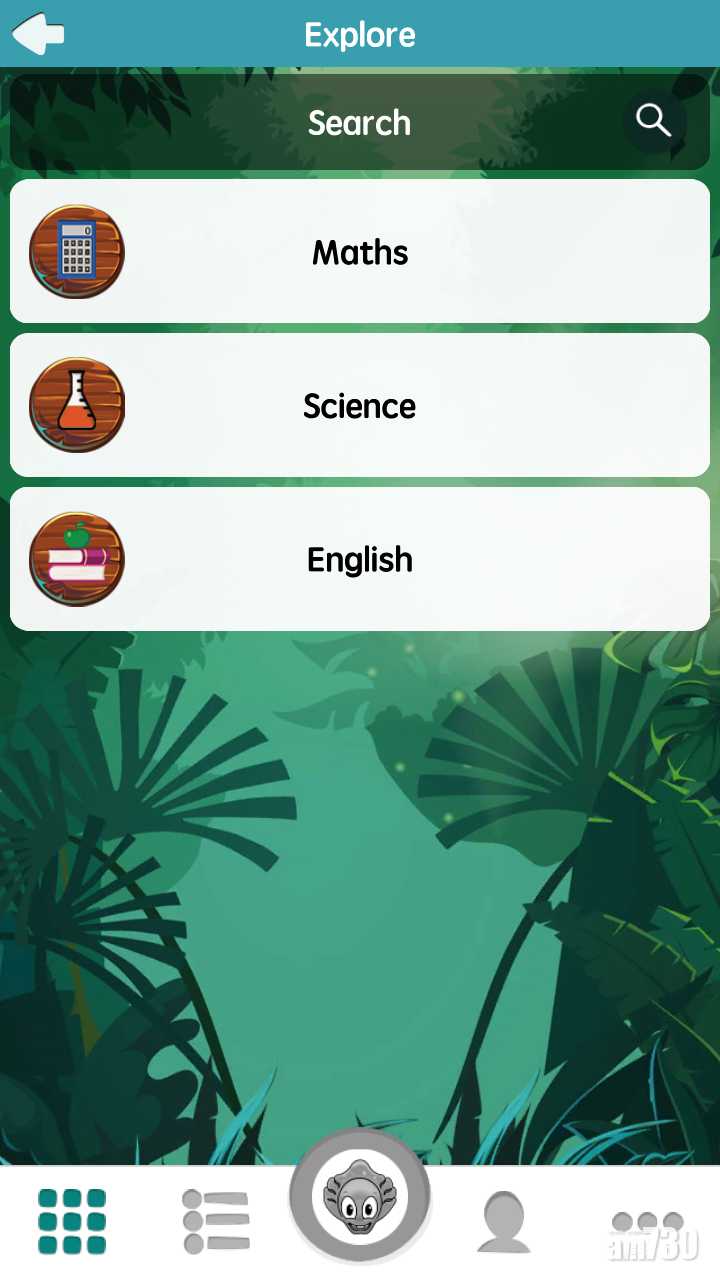This screenshot has height=1280, width=720.
Task: Tap the magnifying glass search icon
Action: click(654, 121)
